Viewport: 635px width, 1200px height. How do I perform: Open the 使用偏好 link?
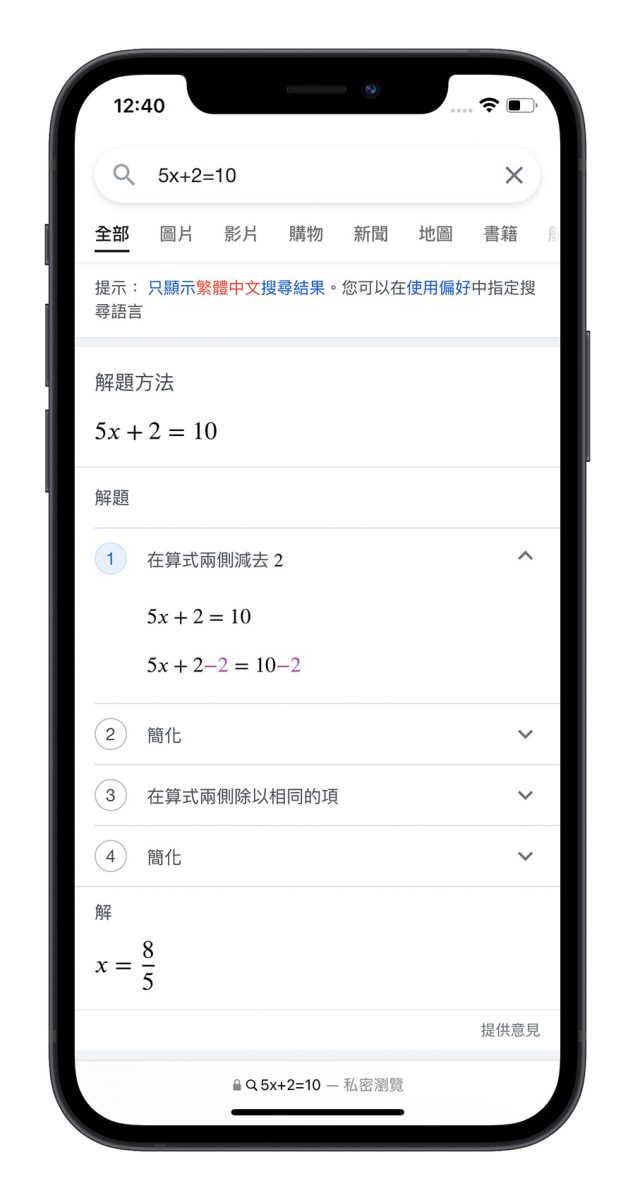[438, 288]
